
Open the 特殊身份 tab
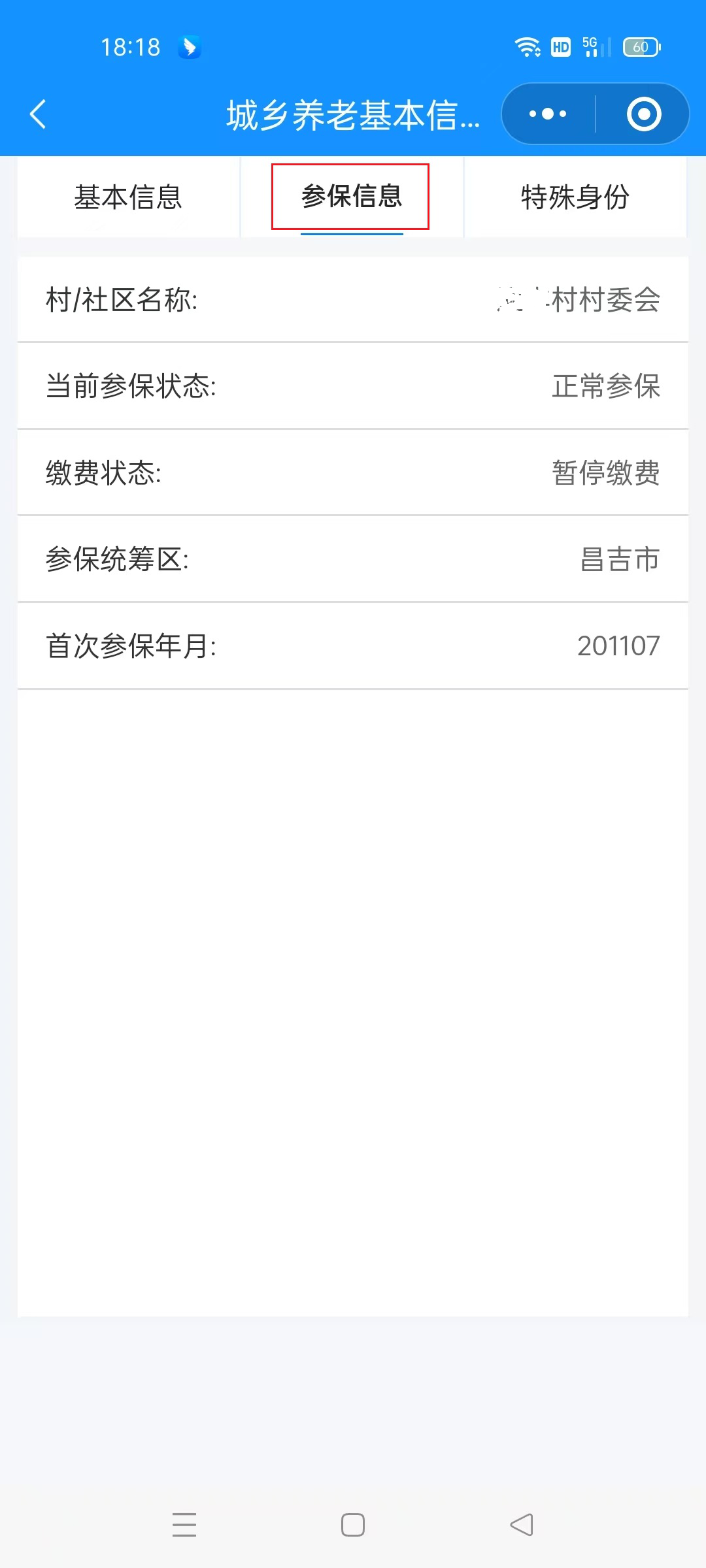(x=575, y=197)
